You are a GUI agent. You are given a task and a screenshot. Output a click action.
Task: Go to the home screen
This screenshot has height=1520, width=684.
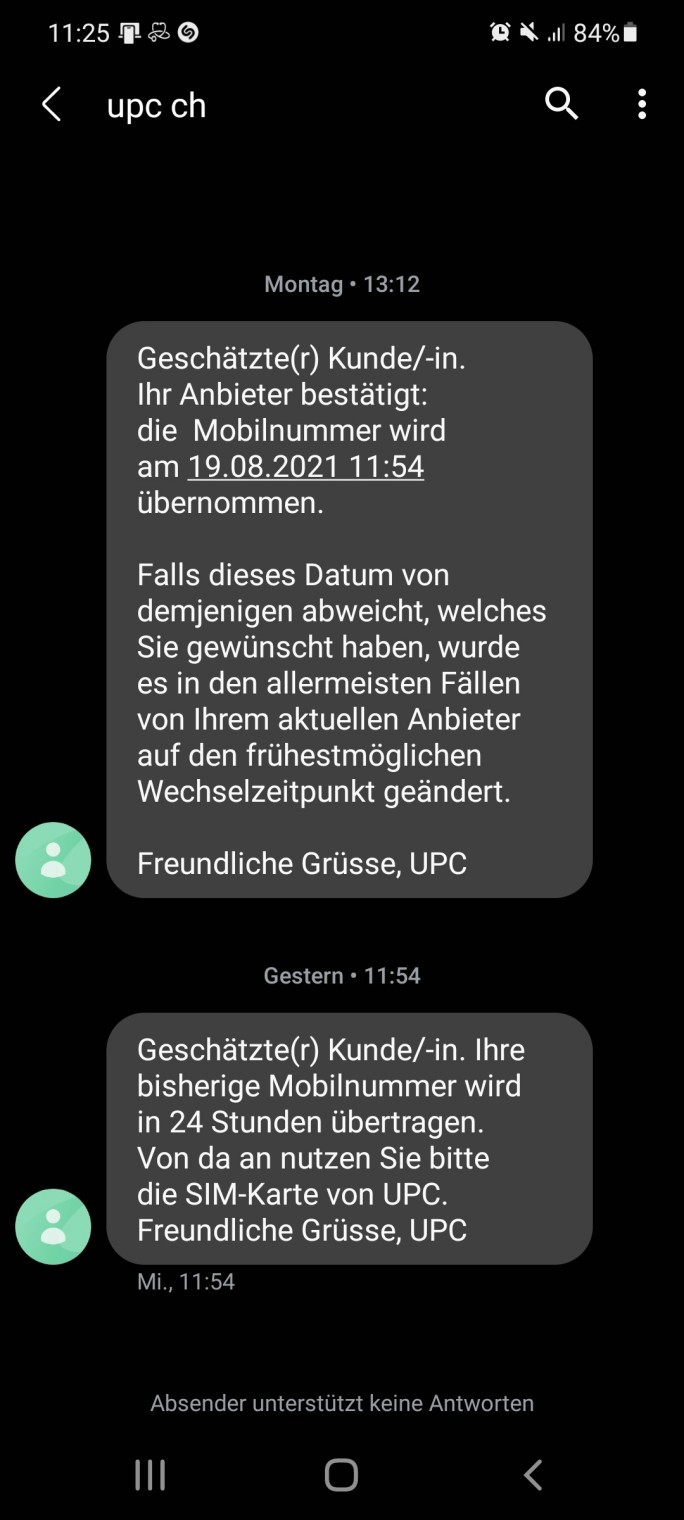341,1475
